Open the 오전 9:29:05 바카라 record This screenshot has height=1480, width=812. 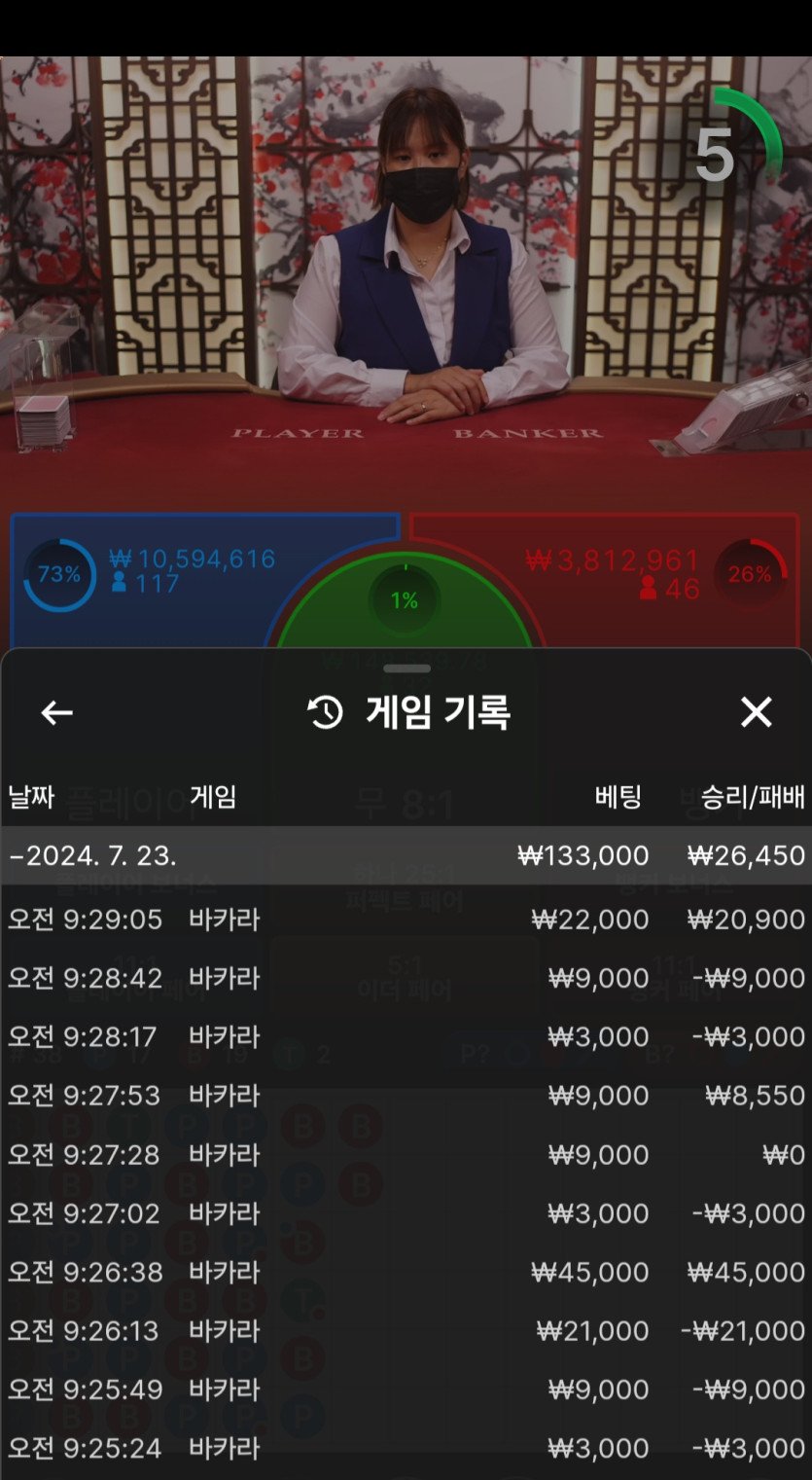[406, 920]
